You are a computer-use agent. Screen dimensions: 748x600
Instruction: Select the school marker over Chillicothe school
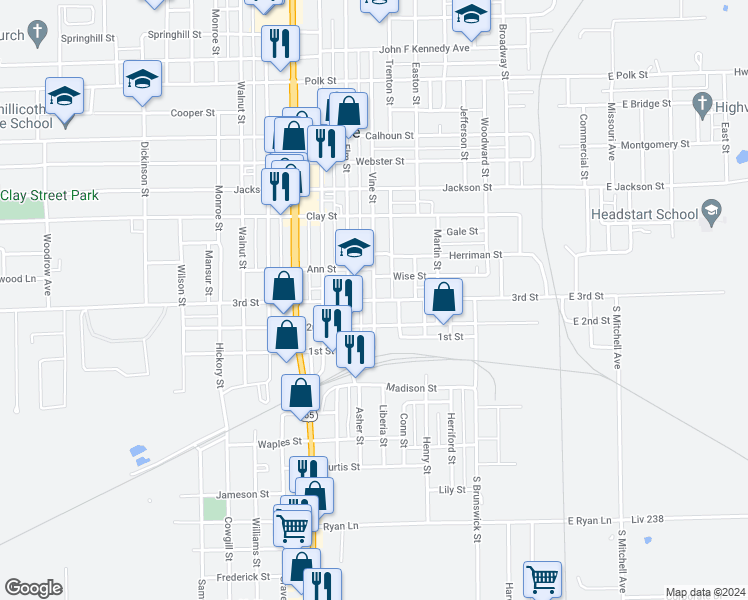pyautogui.click(x=64, y=98)
